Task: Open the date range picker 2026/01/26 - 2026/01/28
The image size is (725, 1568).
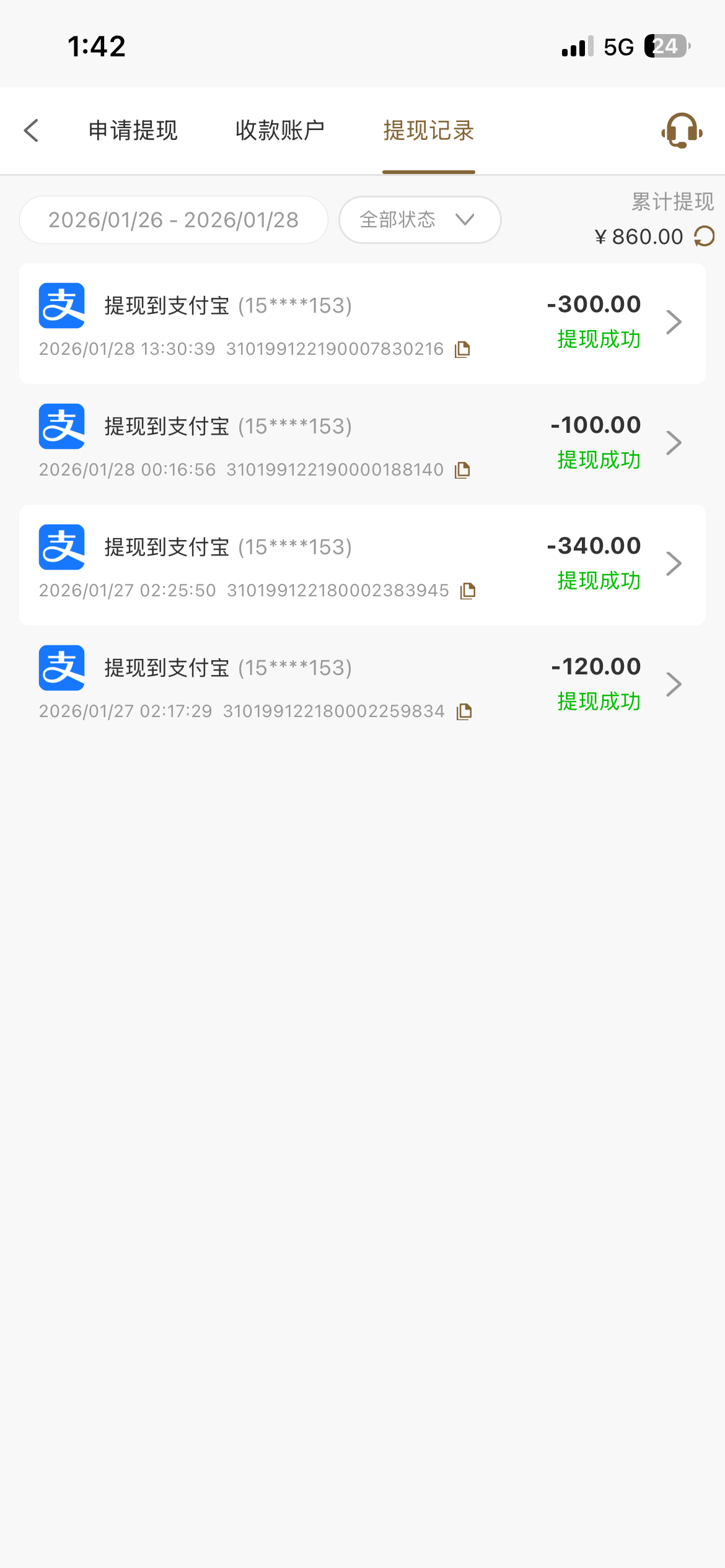Action: click(x=174, y=220)
